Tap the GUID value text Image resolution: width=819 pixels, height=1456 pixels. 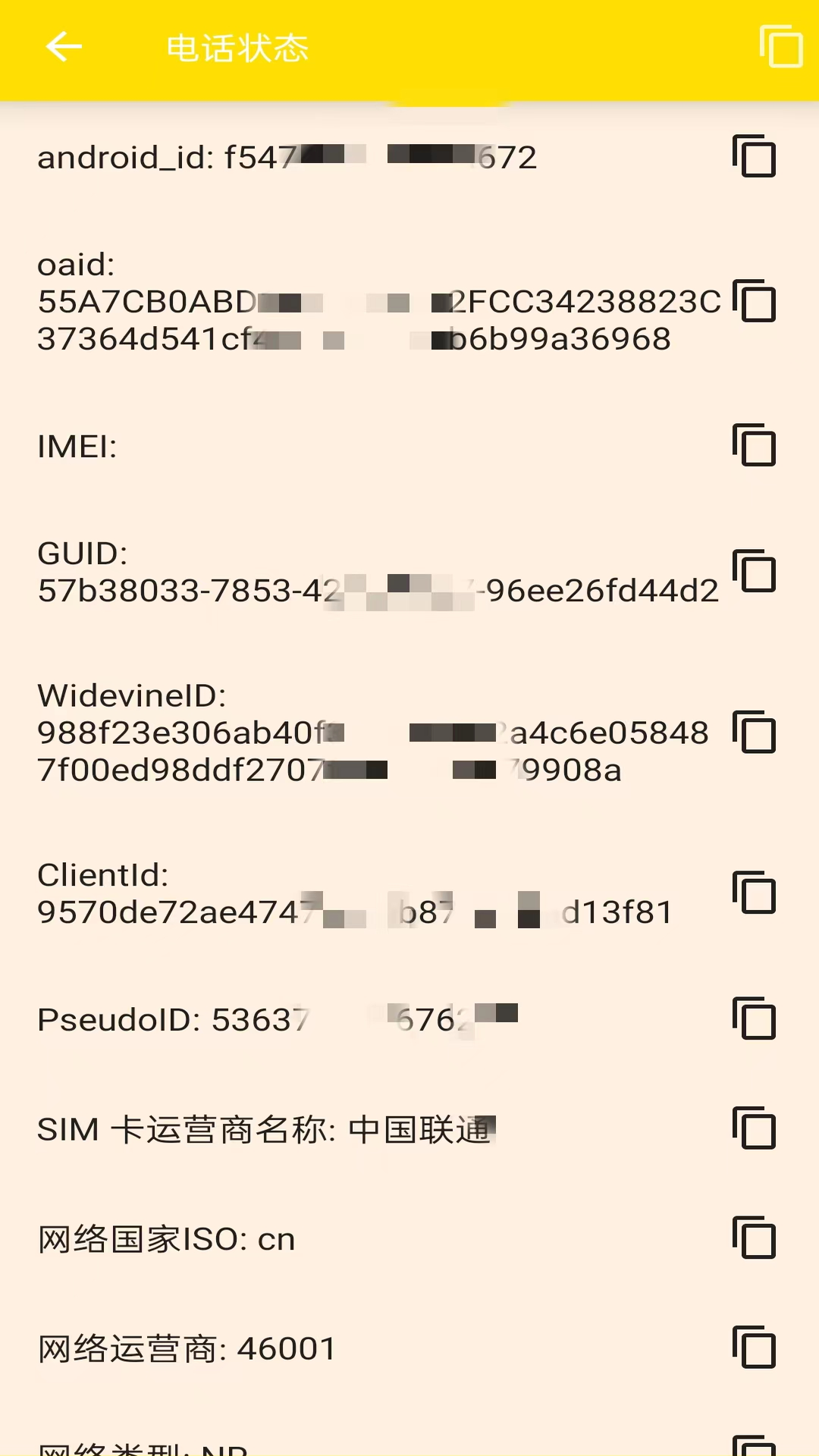tap(379, 591)
